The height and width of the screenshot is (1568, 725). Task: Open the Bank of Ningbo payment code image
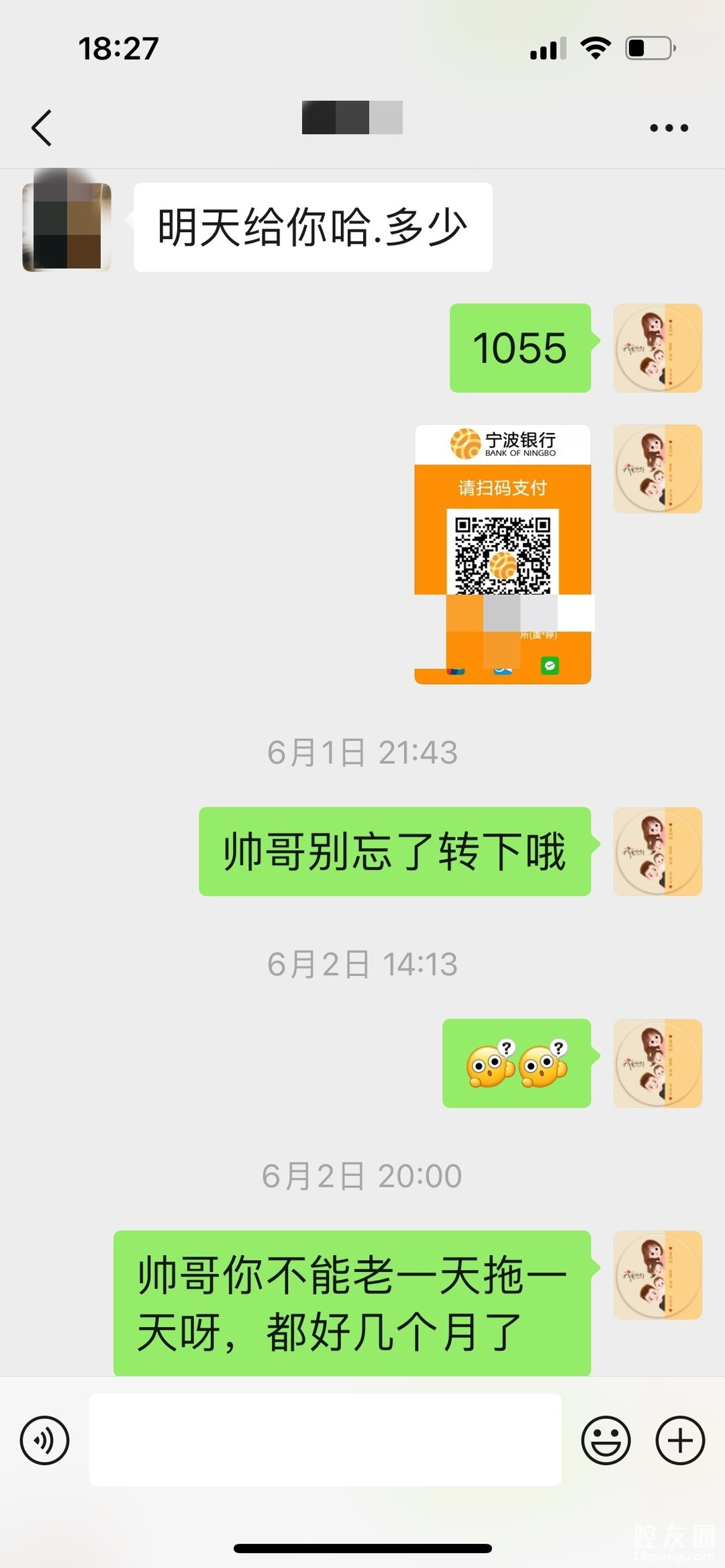pyautogui.click(x=503, y=554)
